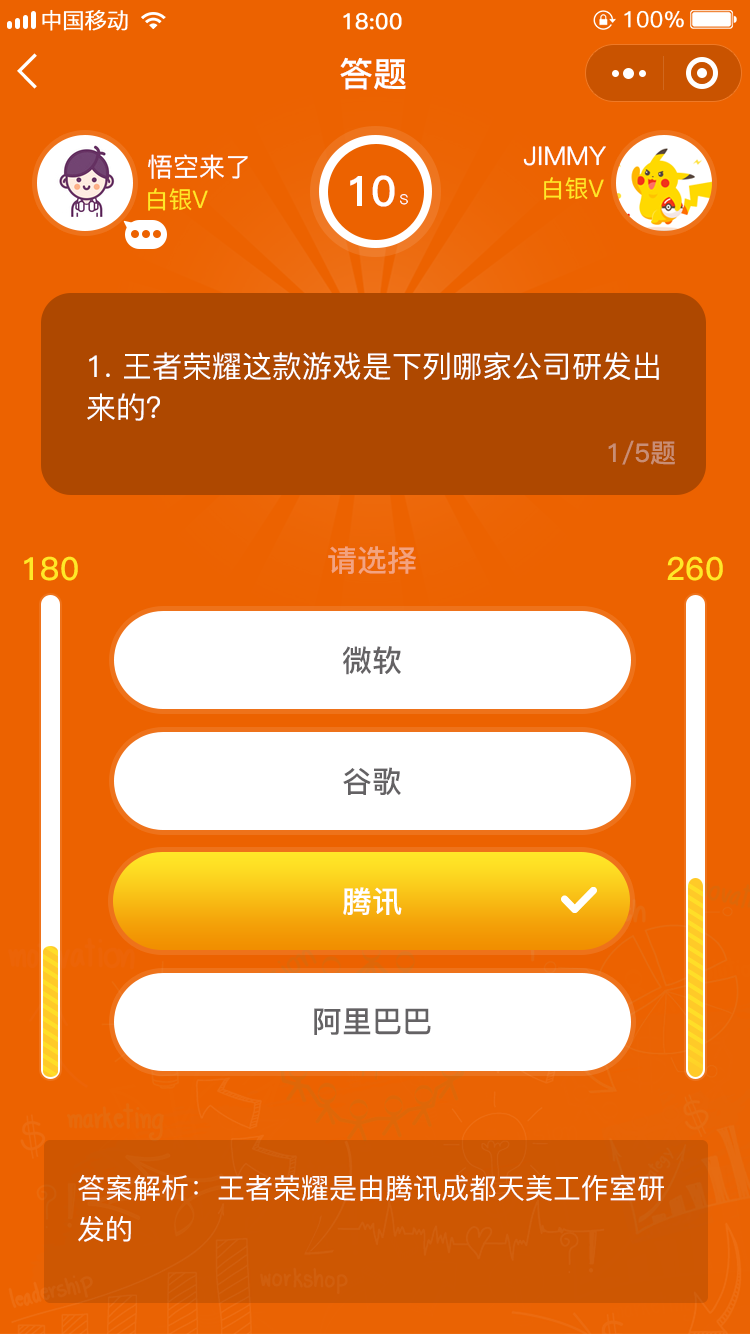The image size is (750, 1334).
Task: Select 谷歌 as the answer
Action: [x=372, y=781]
